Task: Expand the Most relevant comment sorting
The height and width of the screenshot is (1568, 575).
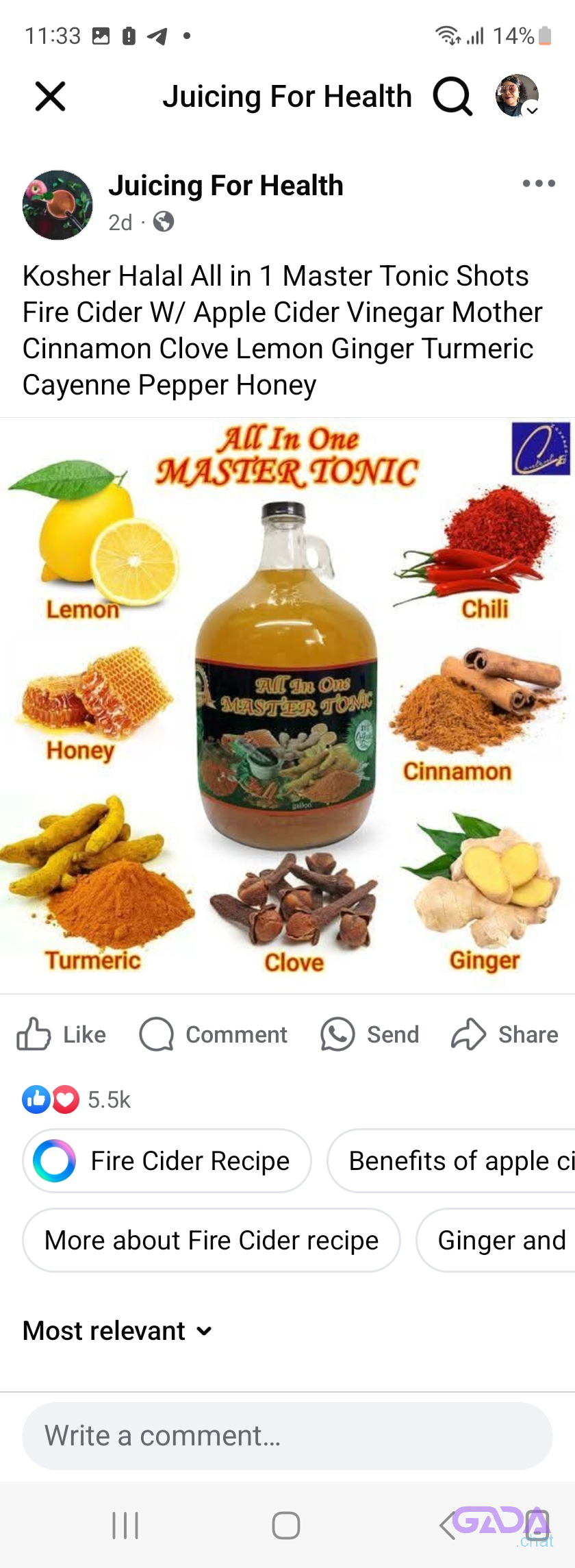Action: click(x=118, y=1331)
